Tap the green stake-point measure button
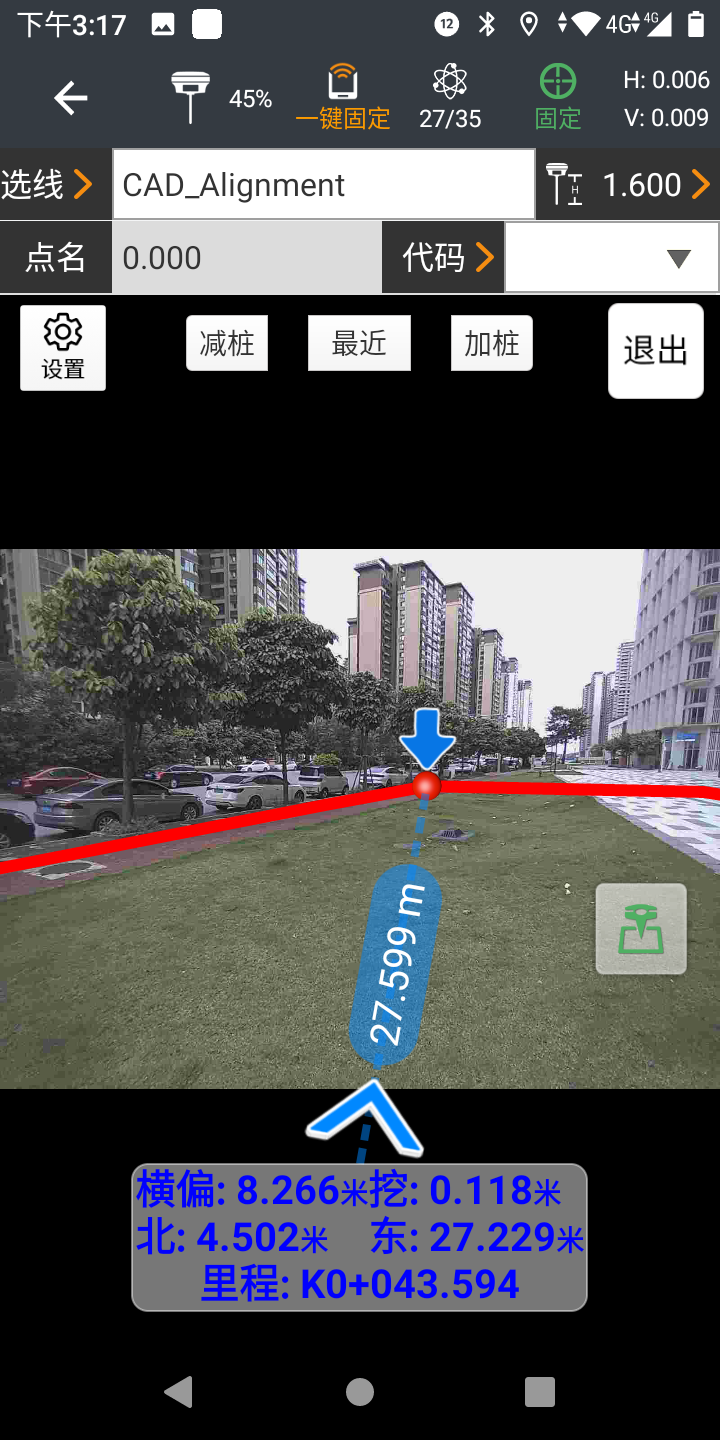 pos(641,929)
